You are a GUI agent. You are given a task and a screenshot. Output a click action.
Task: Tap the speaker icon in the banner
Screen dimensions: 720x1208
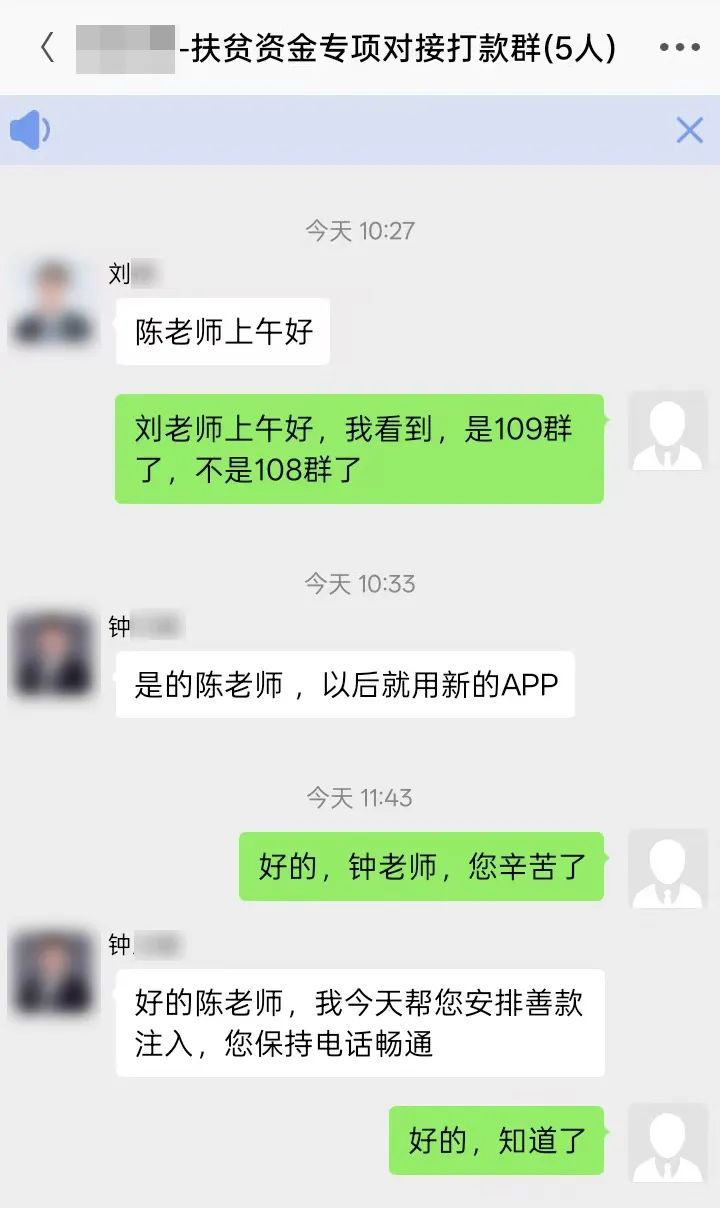29,130
